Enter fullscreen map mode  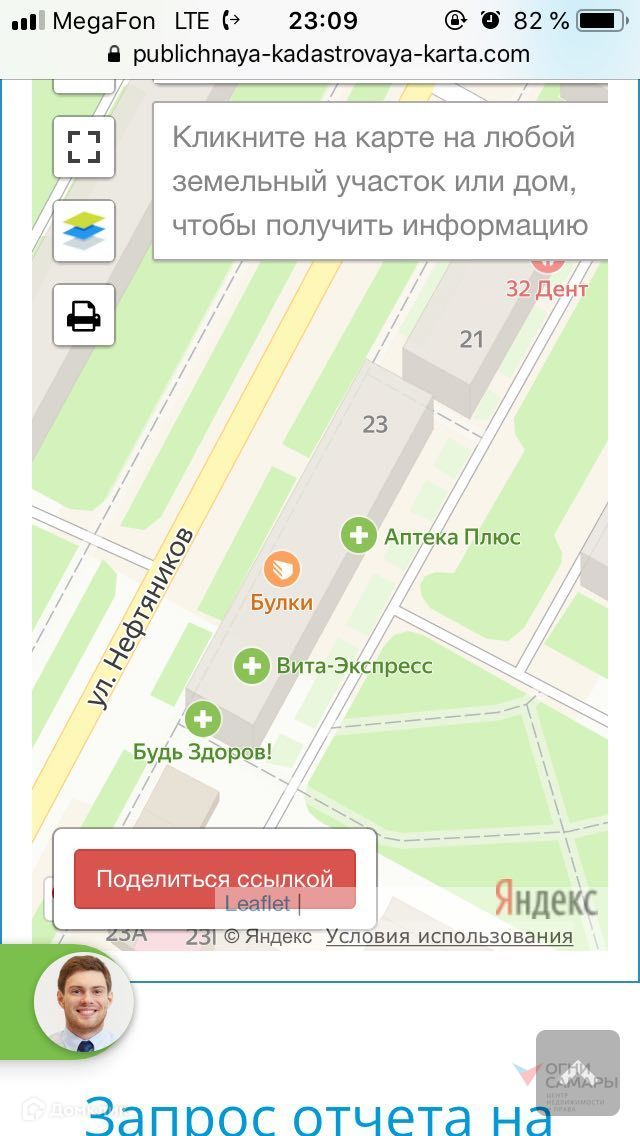[x=84, y=147]
